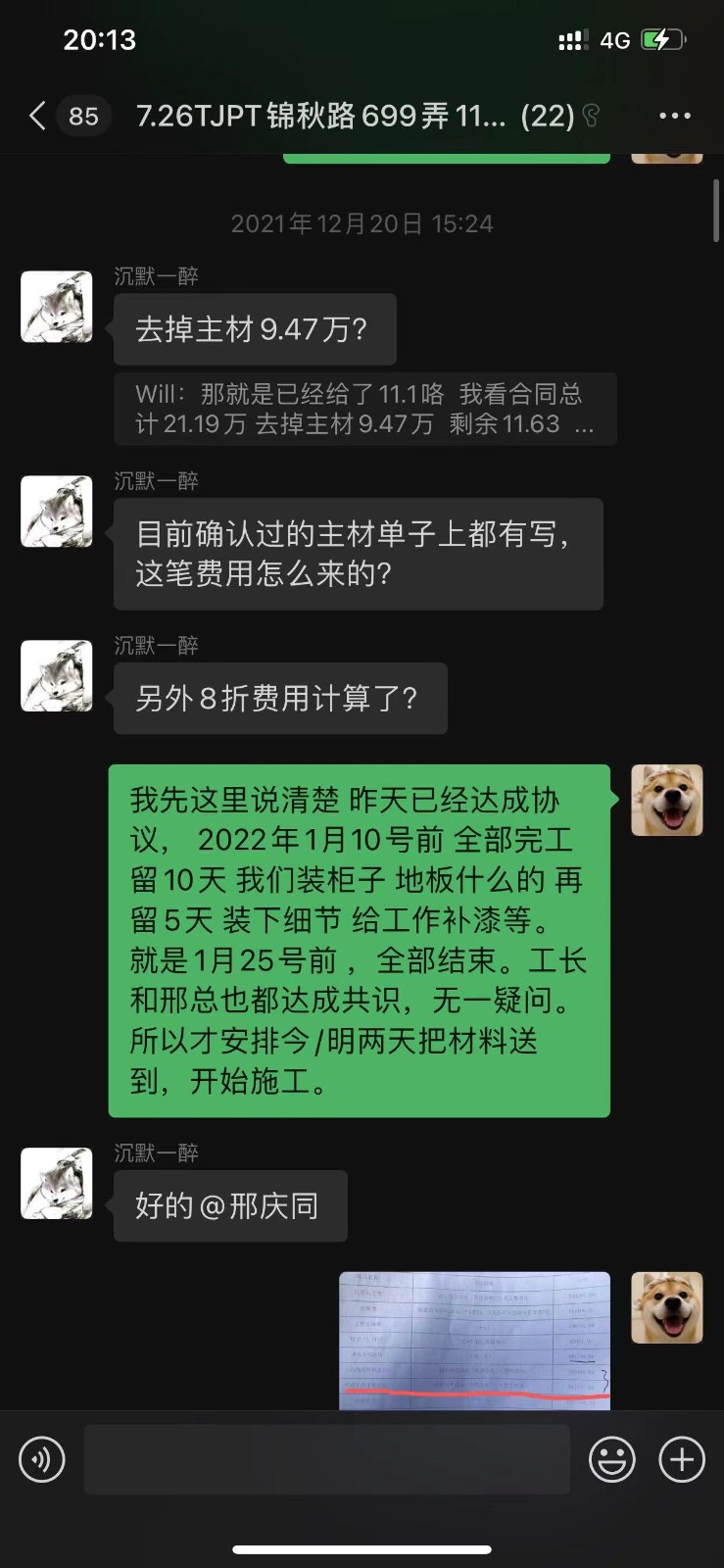
Task: Open the group chat overflow menu
Action: click(674, 116)
